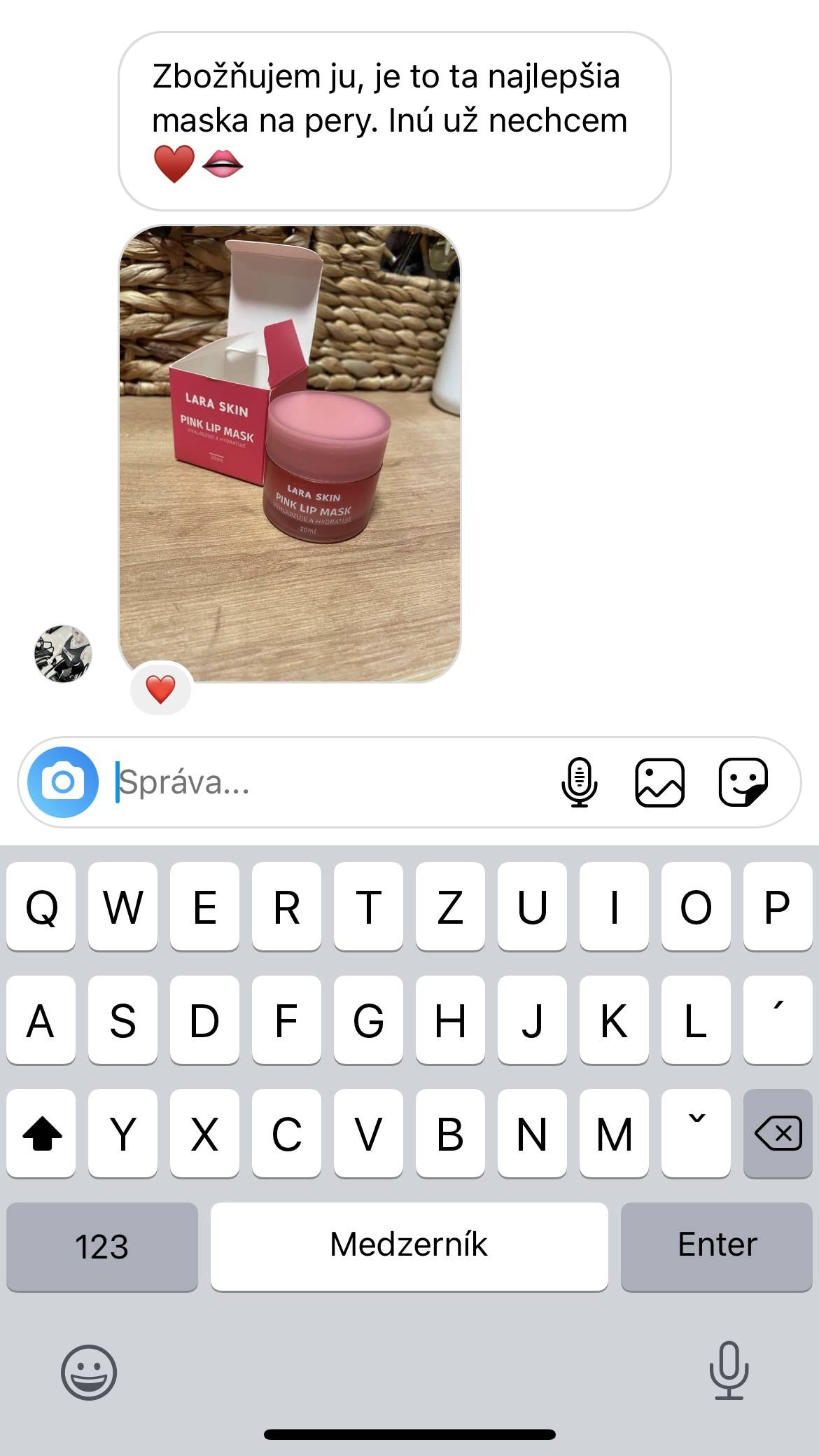
Task: Start keyboard dictation with the bottom microphone
Action: [729, 1371]
